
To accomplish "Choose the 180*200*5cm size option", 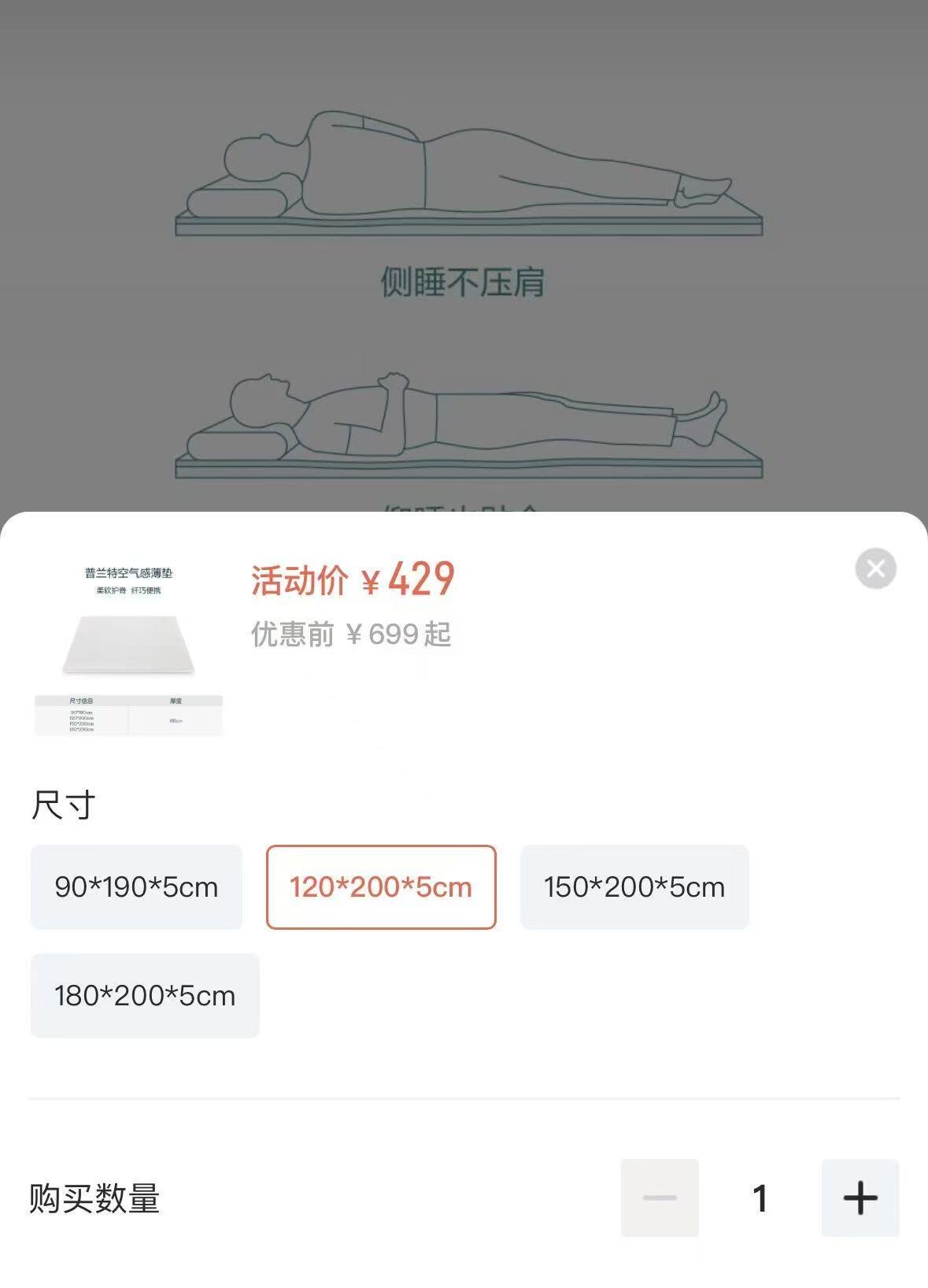I will click(x=145, y=994).
